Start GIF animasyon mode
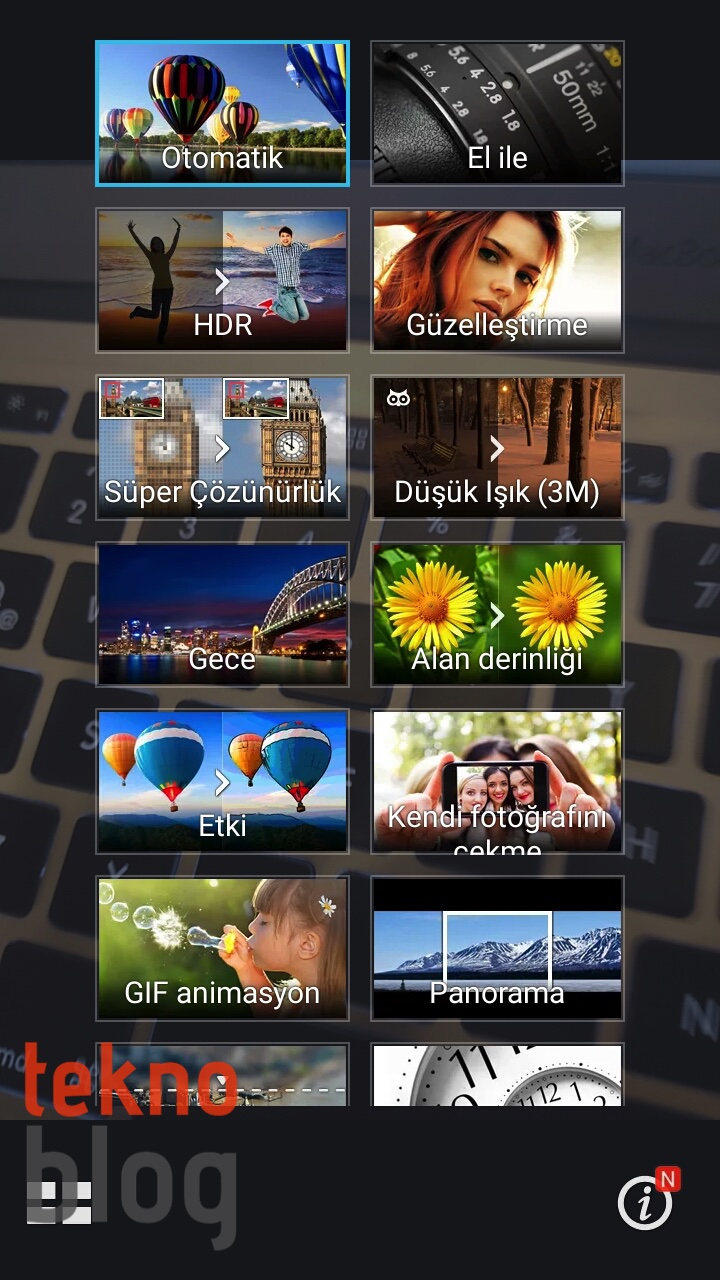This screenshot has width=720, height=1280. tap(222, 948)
